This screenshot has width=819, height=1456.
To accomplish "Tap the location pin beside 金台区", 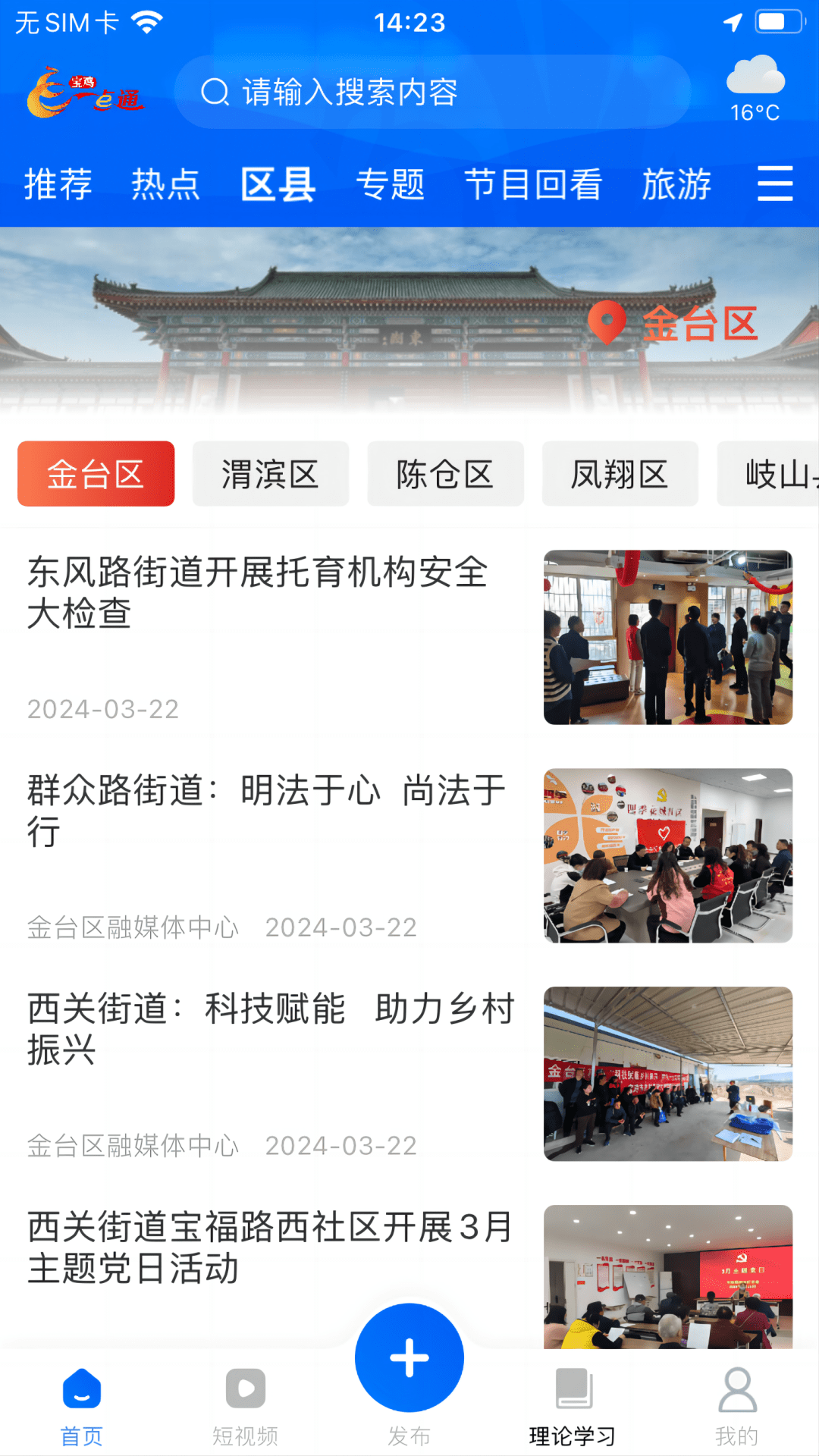I will (607, 322).
